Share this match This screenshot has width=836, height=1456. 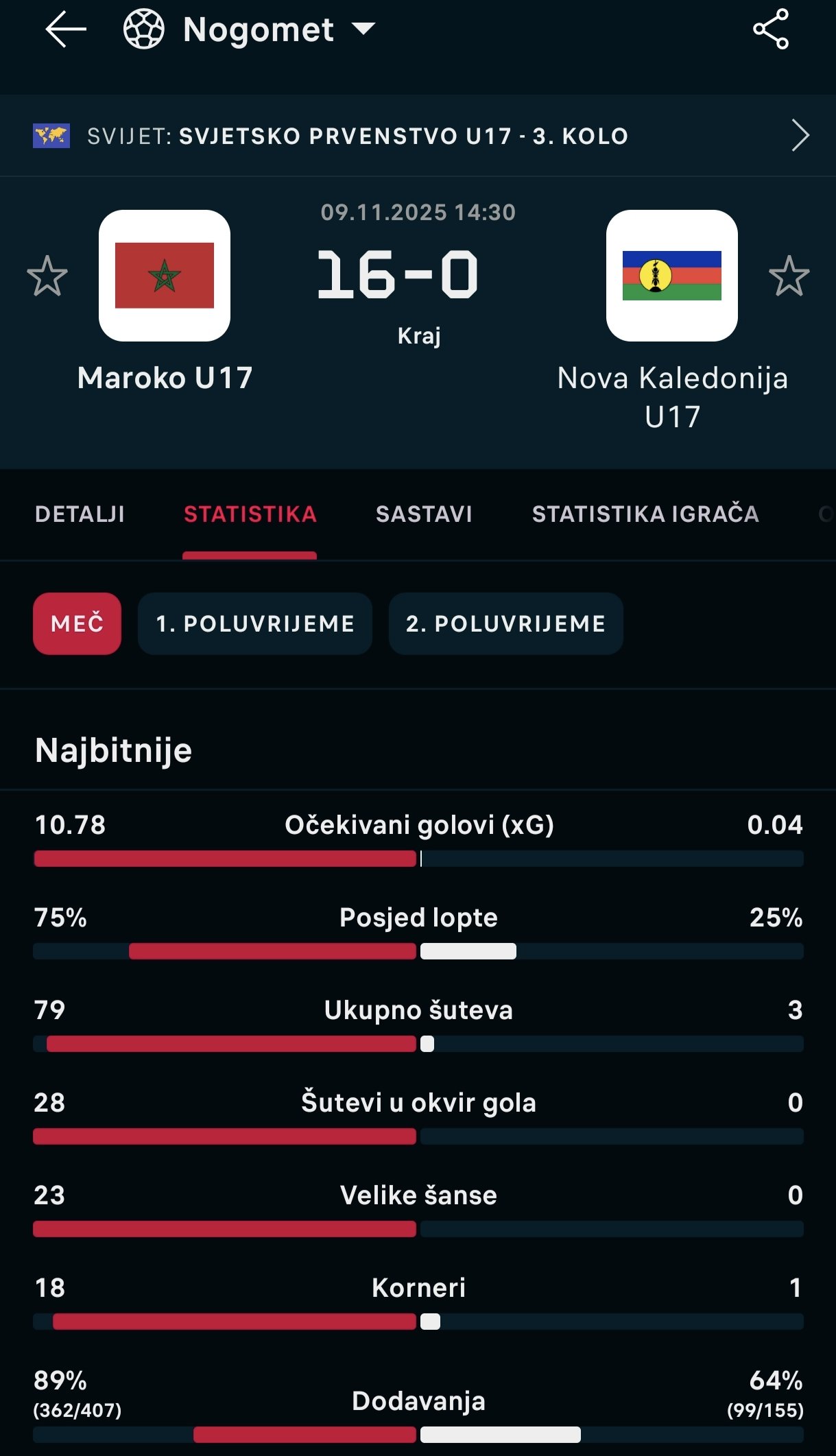click(771, 29)
